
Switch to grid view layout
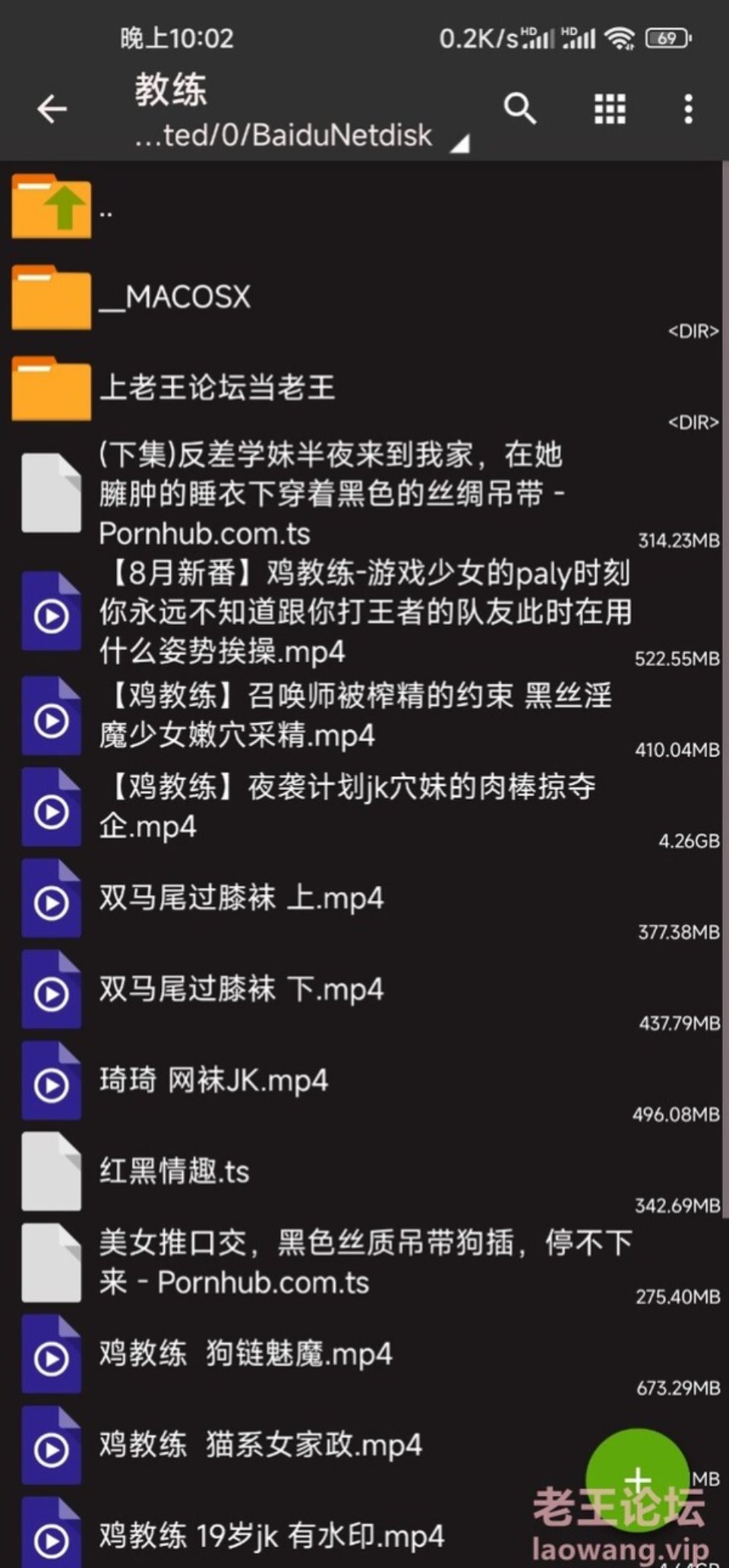pos(609,109)
